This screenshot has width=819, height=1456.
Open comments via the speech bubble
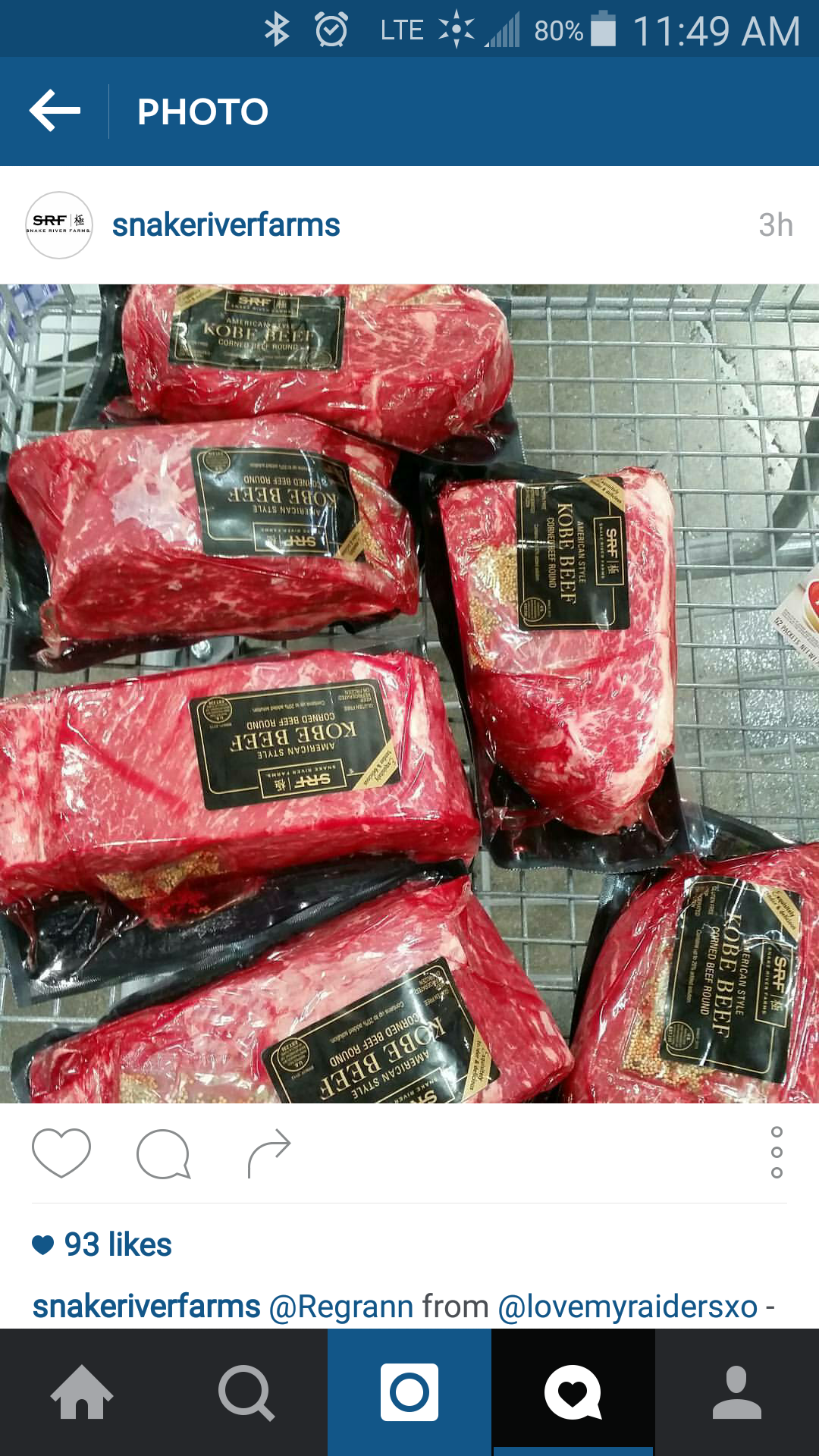tap(163, 1153)
